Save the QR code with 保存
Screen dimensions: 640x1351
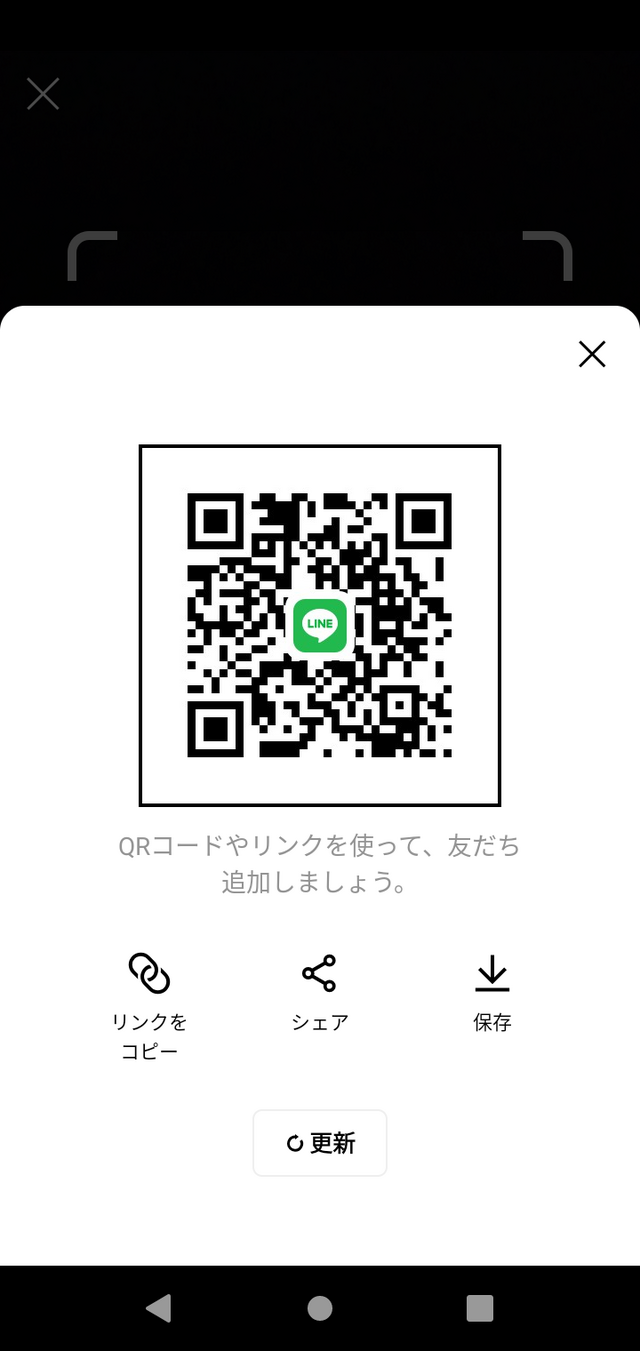[x=492, y=994]
